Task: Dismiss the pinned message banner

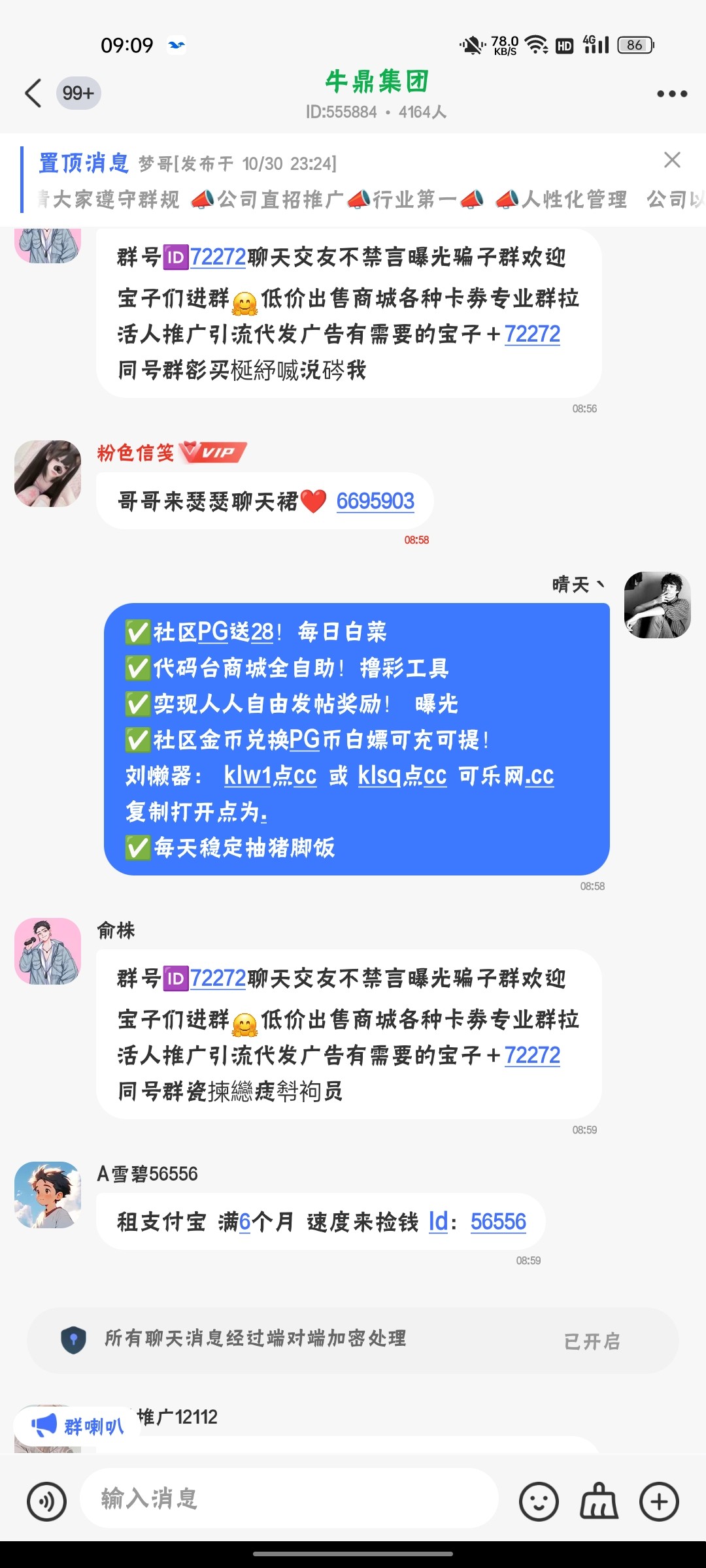Action: (672, 160)
